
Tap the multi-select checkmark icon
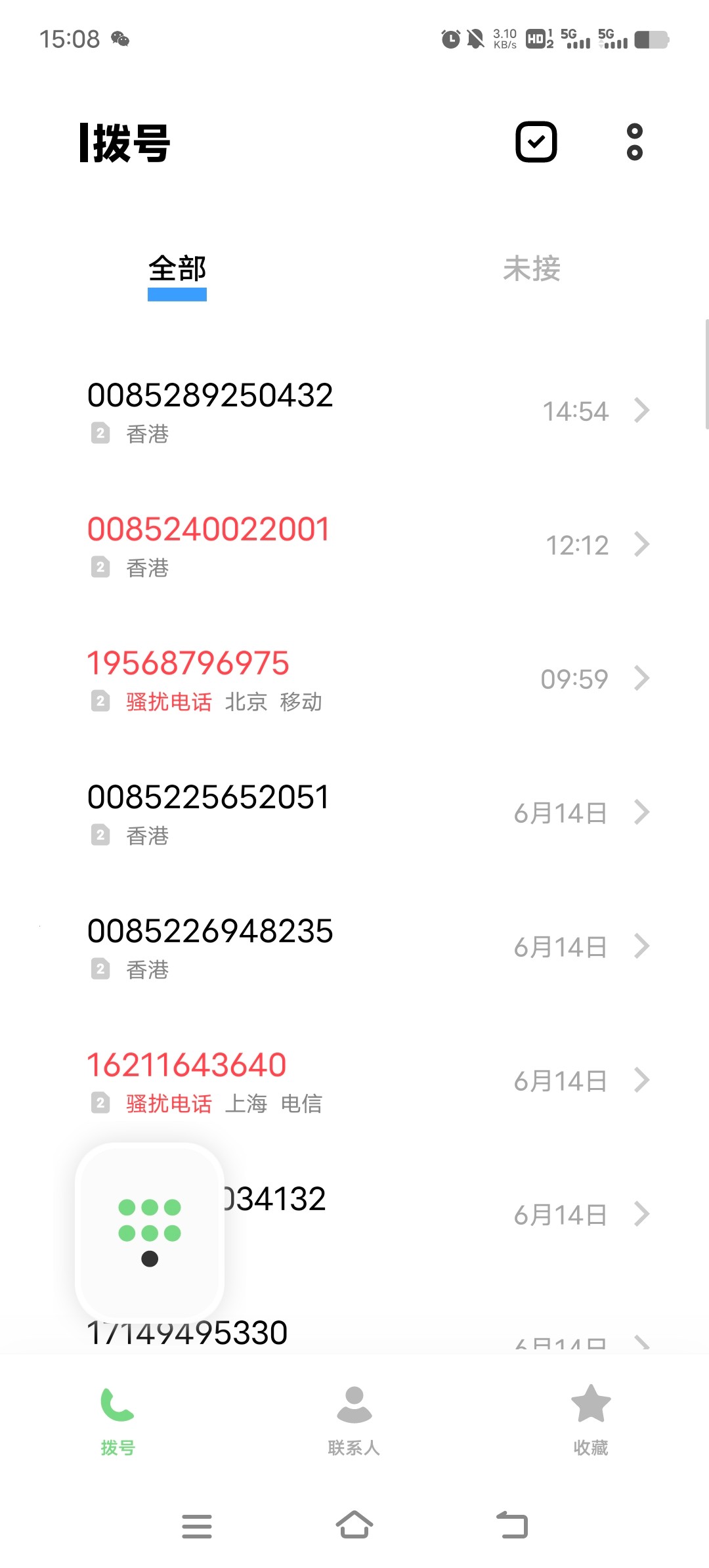(536, 142)
